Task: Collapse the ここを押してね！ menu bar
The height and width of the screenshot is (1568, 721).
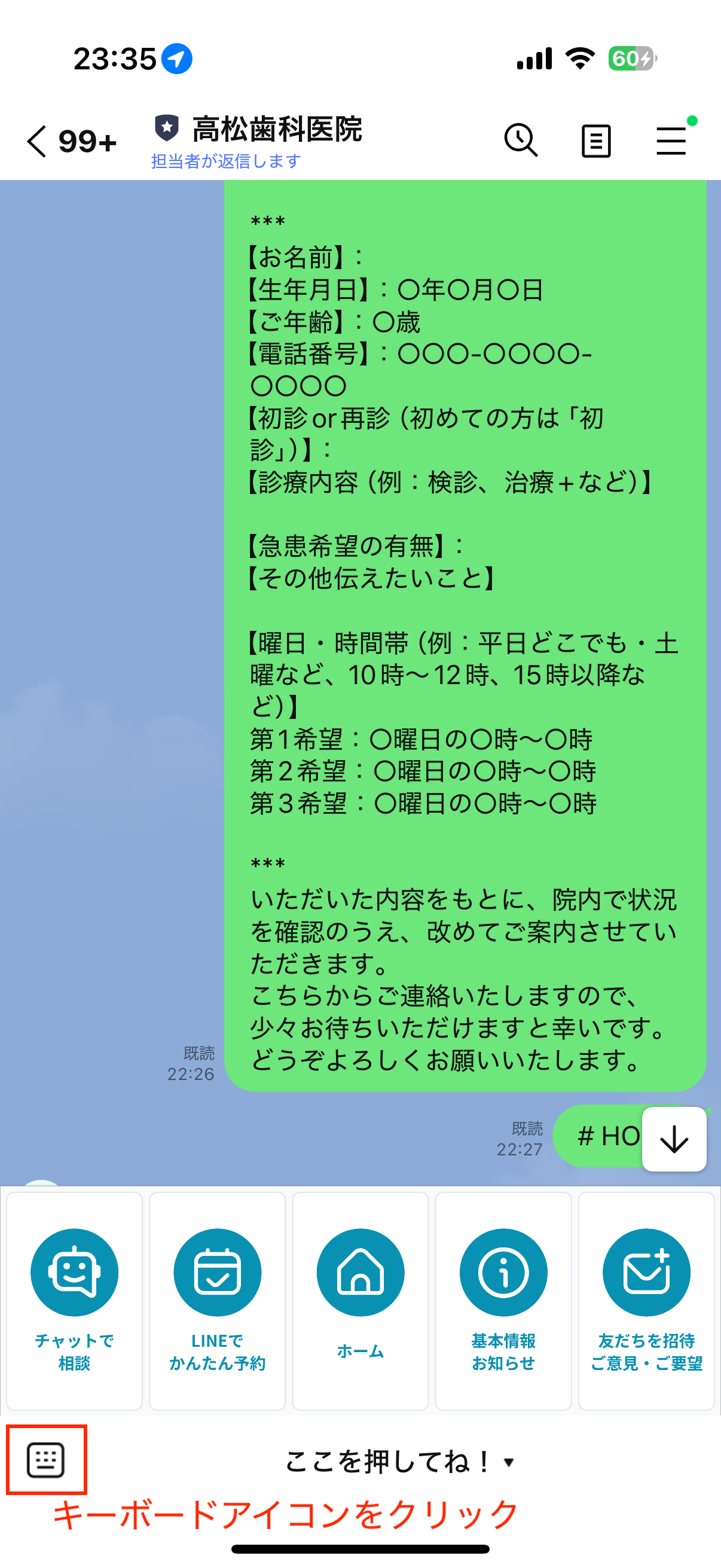Action: tap(399, 1462)
